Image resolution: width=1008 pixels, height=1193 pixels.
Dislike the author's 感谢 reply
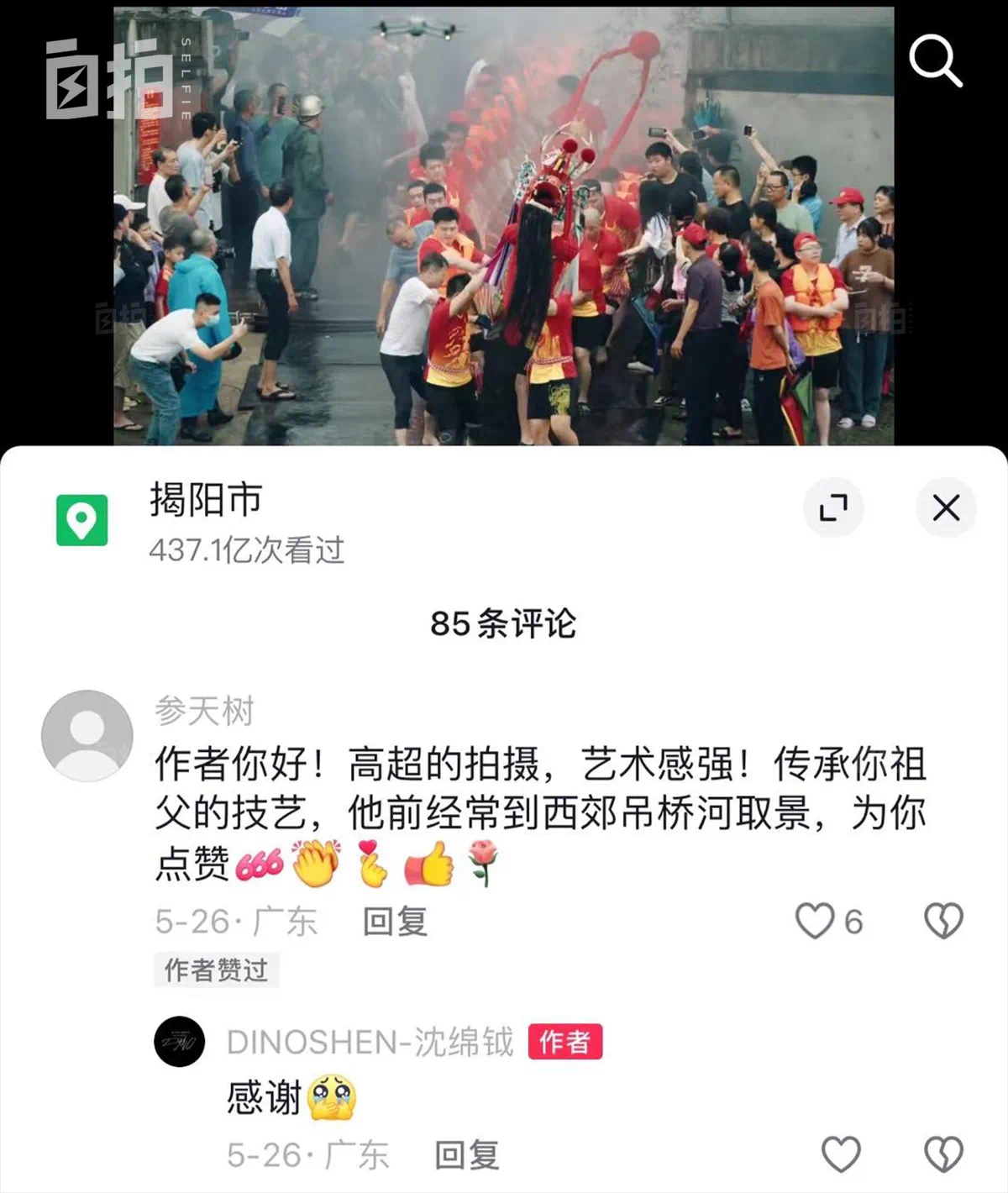click(x=943, y=1154)
